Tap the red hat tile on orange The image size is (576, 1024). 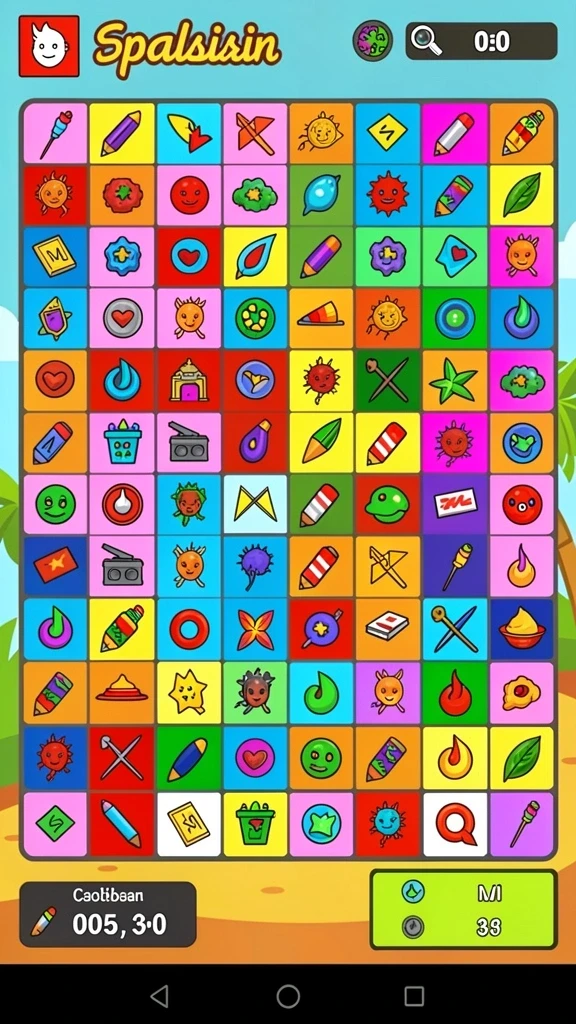click(122, 692)
